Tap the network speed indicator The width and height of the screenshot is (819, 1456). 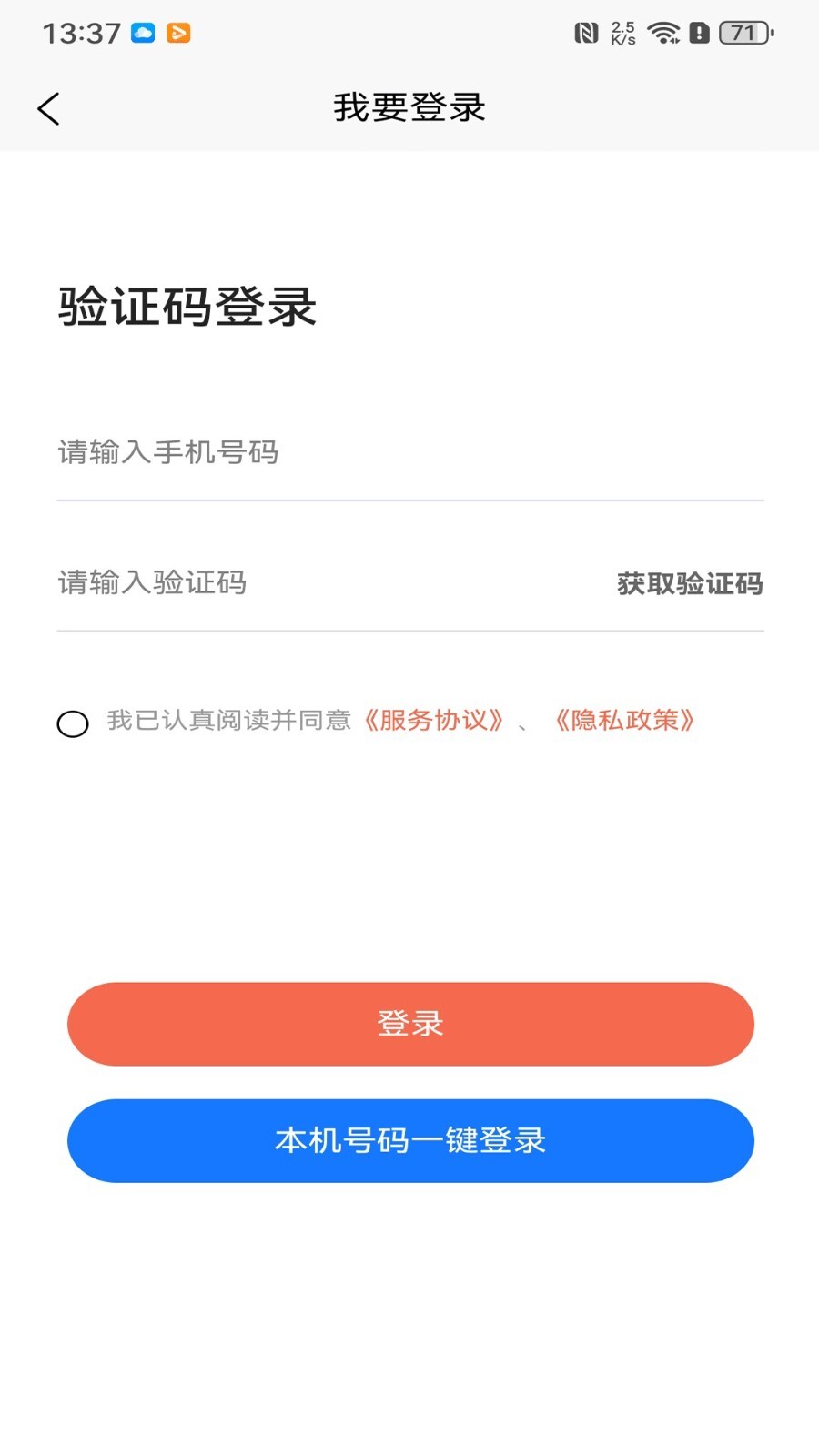point(622,34)
